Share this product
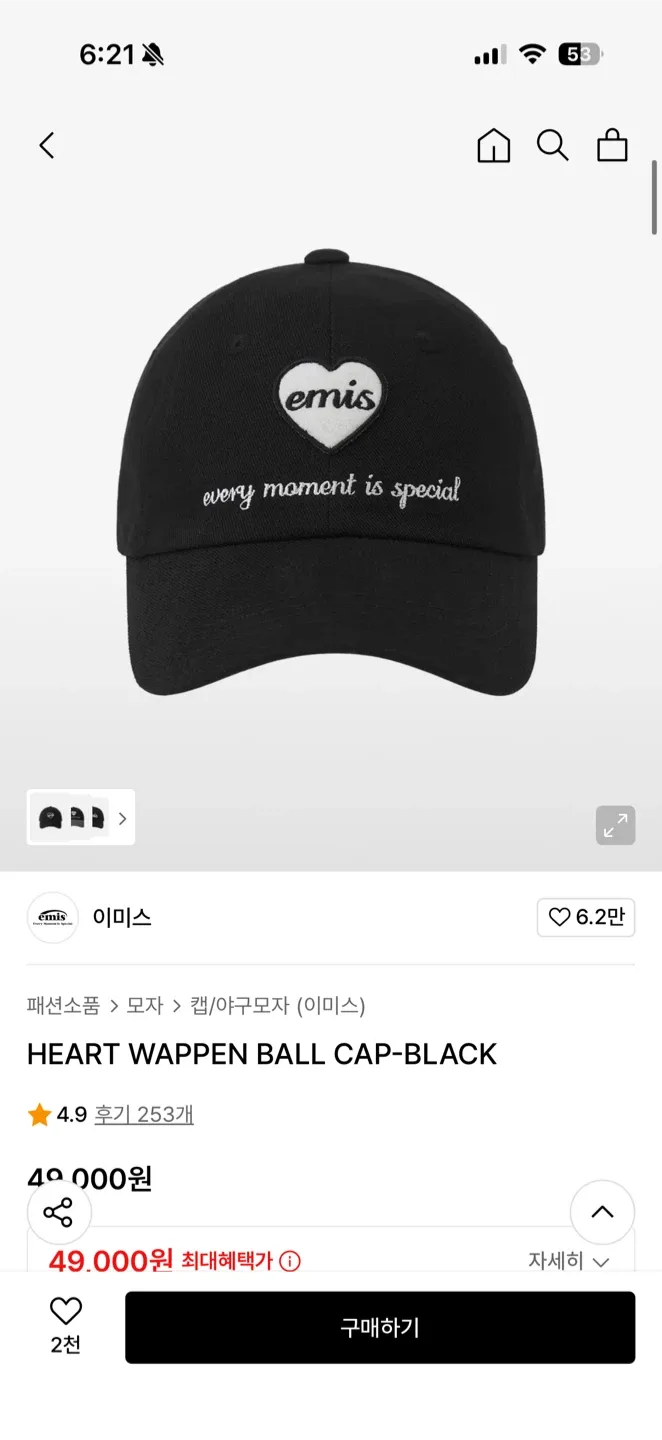The width and height of the screenshot is (662, 1440). click(x=58, y=1212)
